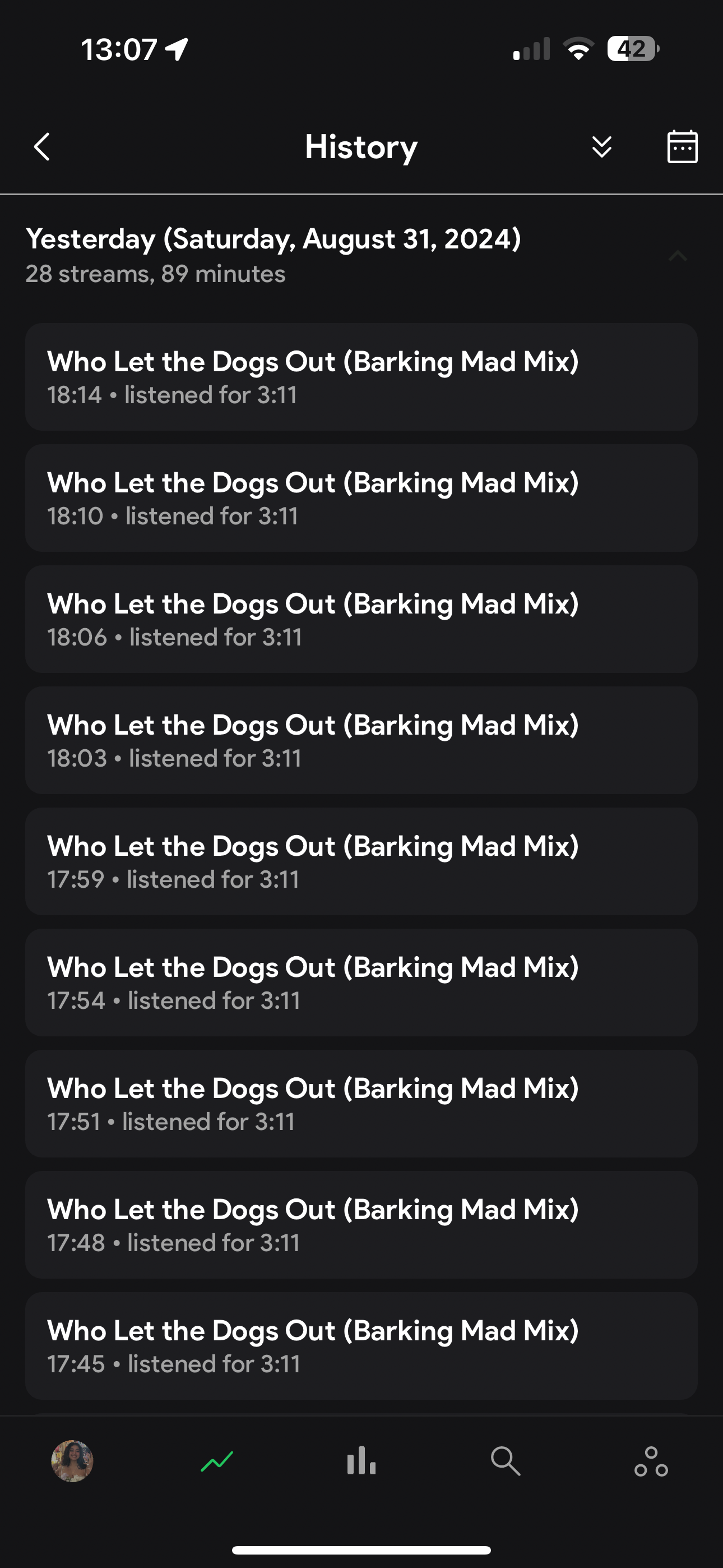Open the stream played at 18:10

[361, 498]
